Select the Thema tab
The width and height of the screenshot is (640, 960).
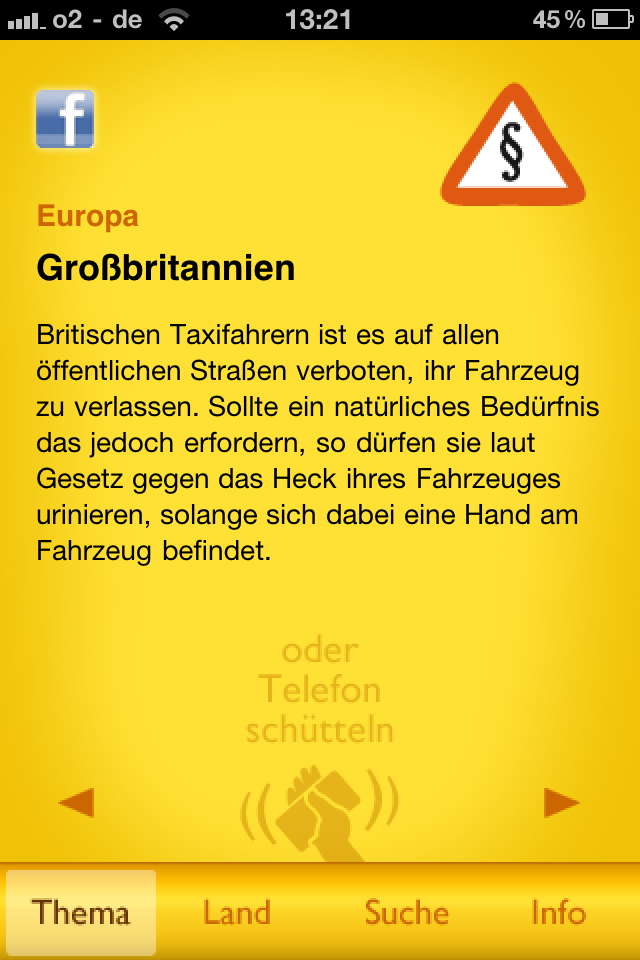81,913
